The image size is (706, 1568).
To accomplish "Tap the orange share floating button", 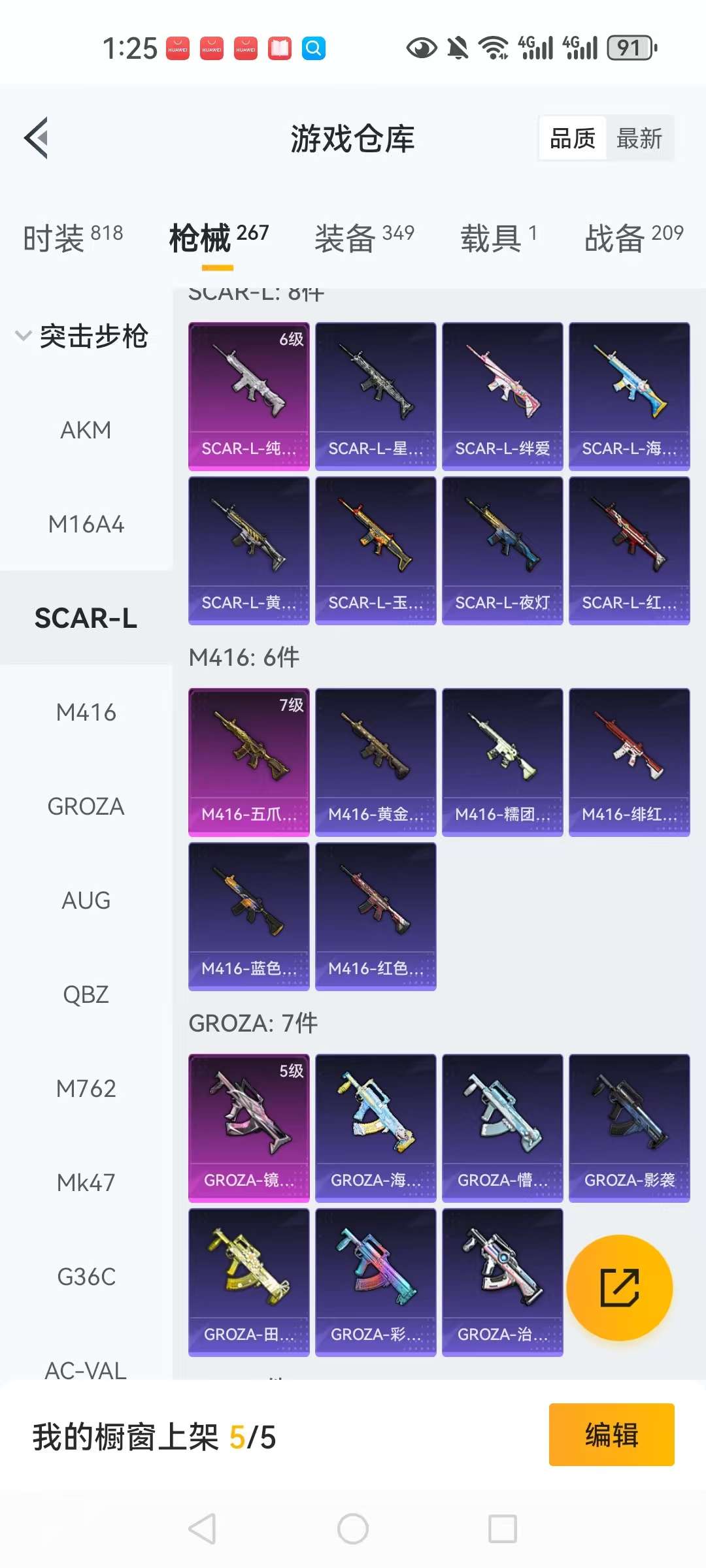I will tap(619, 1288).
